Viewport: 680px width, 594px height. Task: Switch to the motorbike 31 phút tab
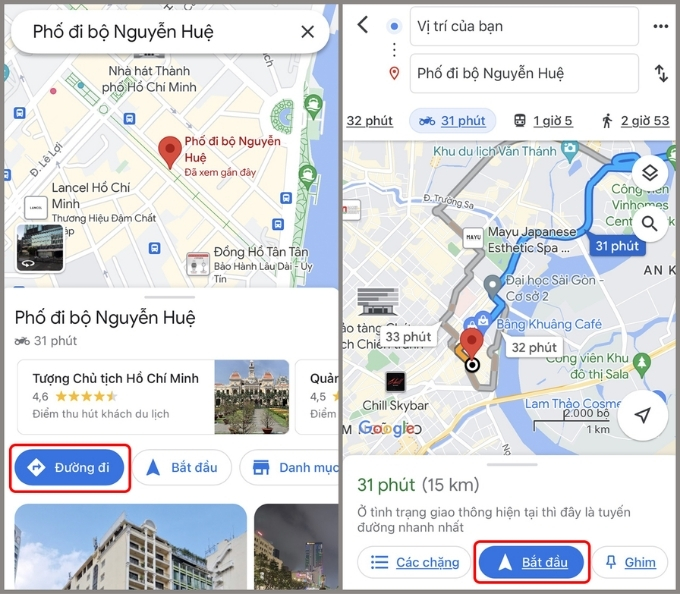coord(452,121)
